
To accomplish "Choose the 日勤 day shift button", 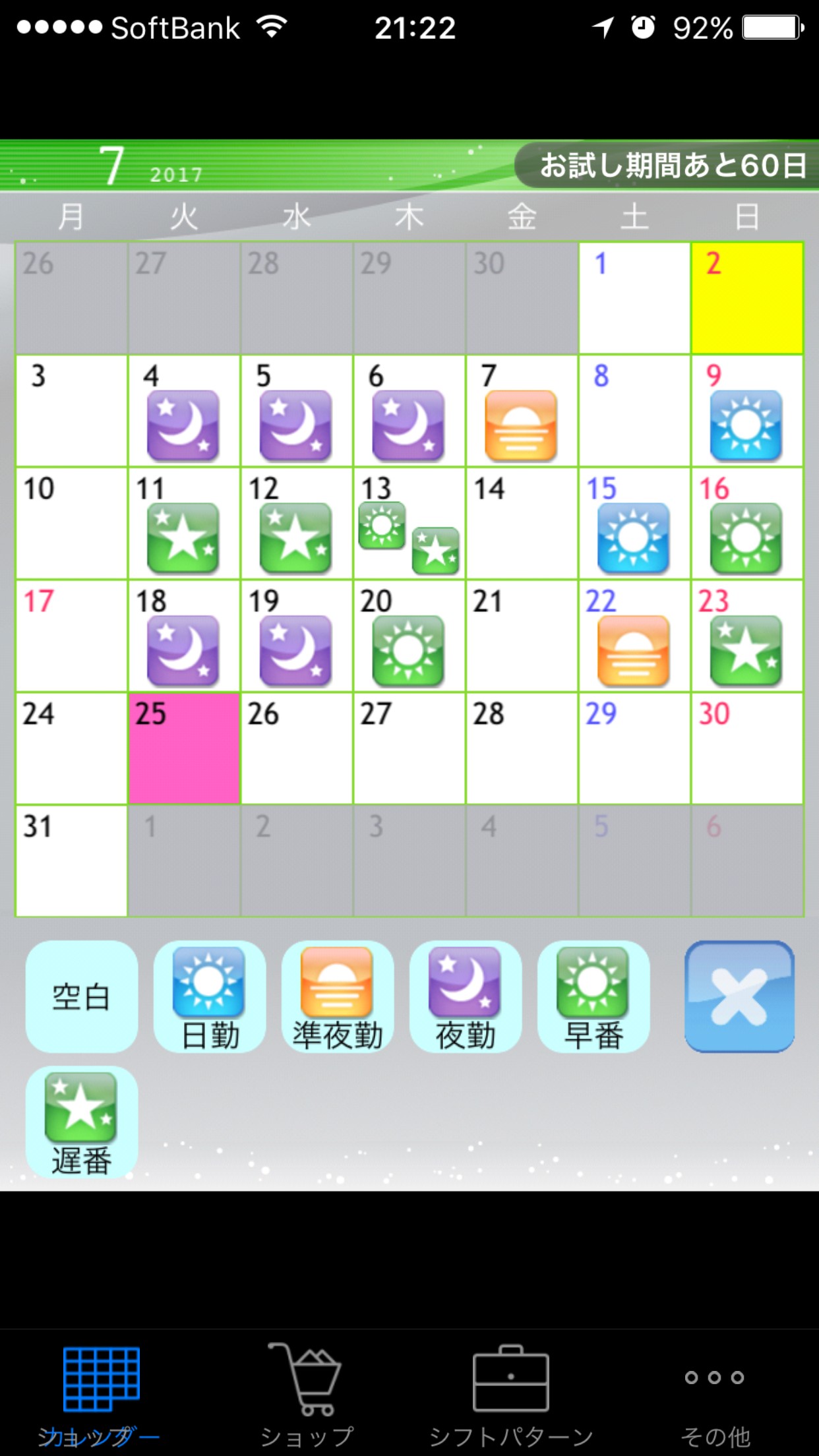I will coord(210,996).
